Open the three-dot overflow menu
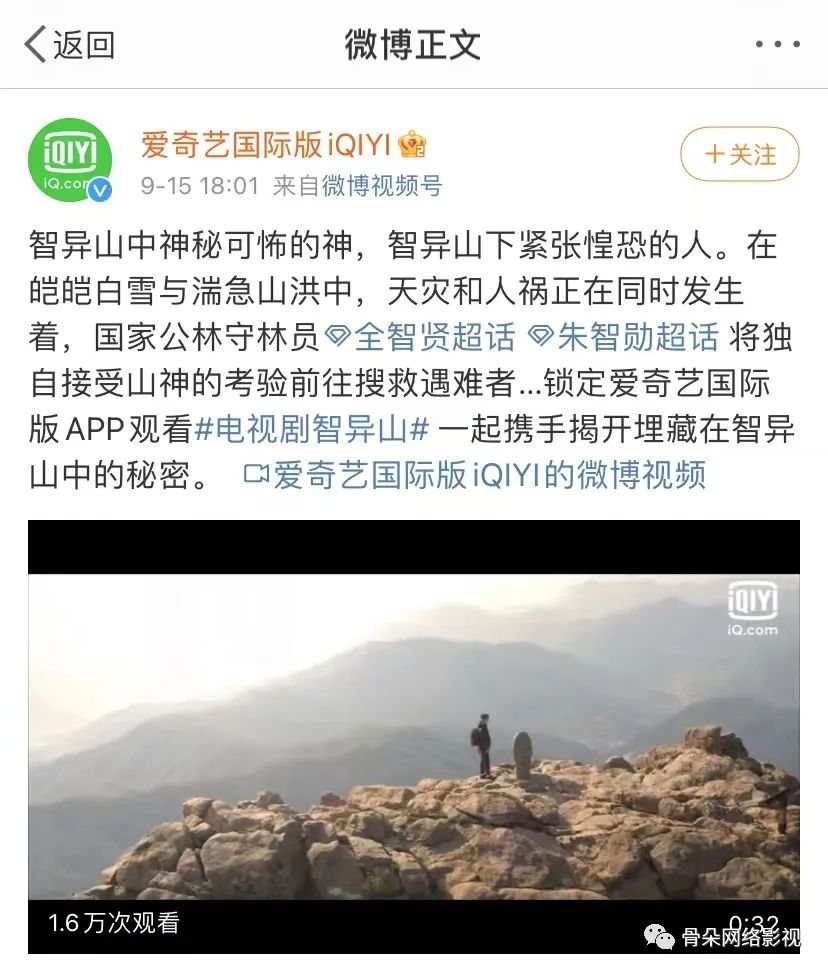This screenshot has height=974, width=828. [777, 44]
